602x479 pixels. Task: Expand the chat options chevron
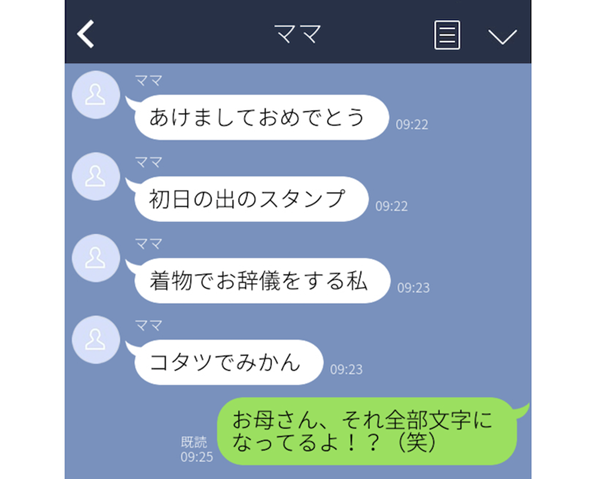(x=501, y=36)
